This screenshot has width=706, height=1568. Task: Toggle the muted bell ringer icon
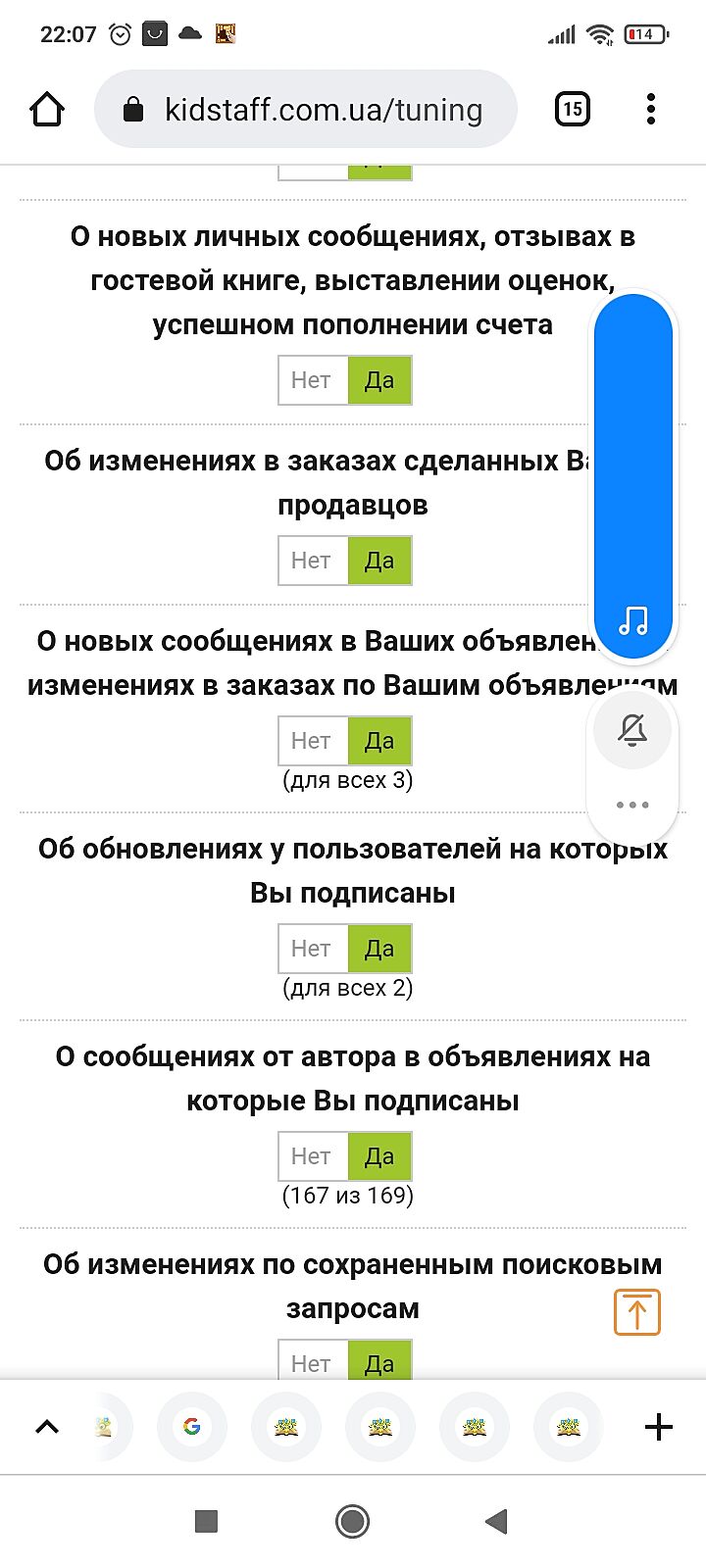tap(633, 730)
